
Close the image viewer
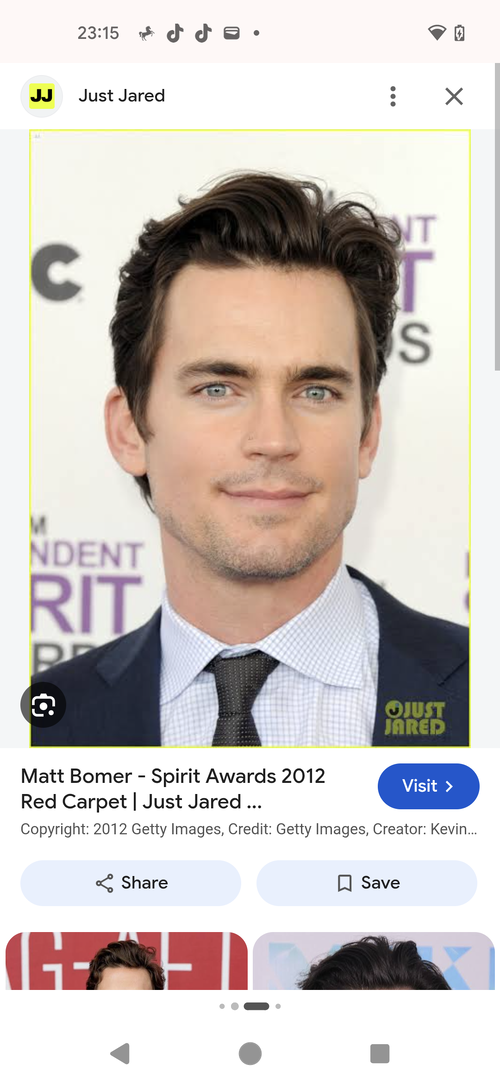(x=454, y=96)
